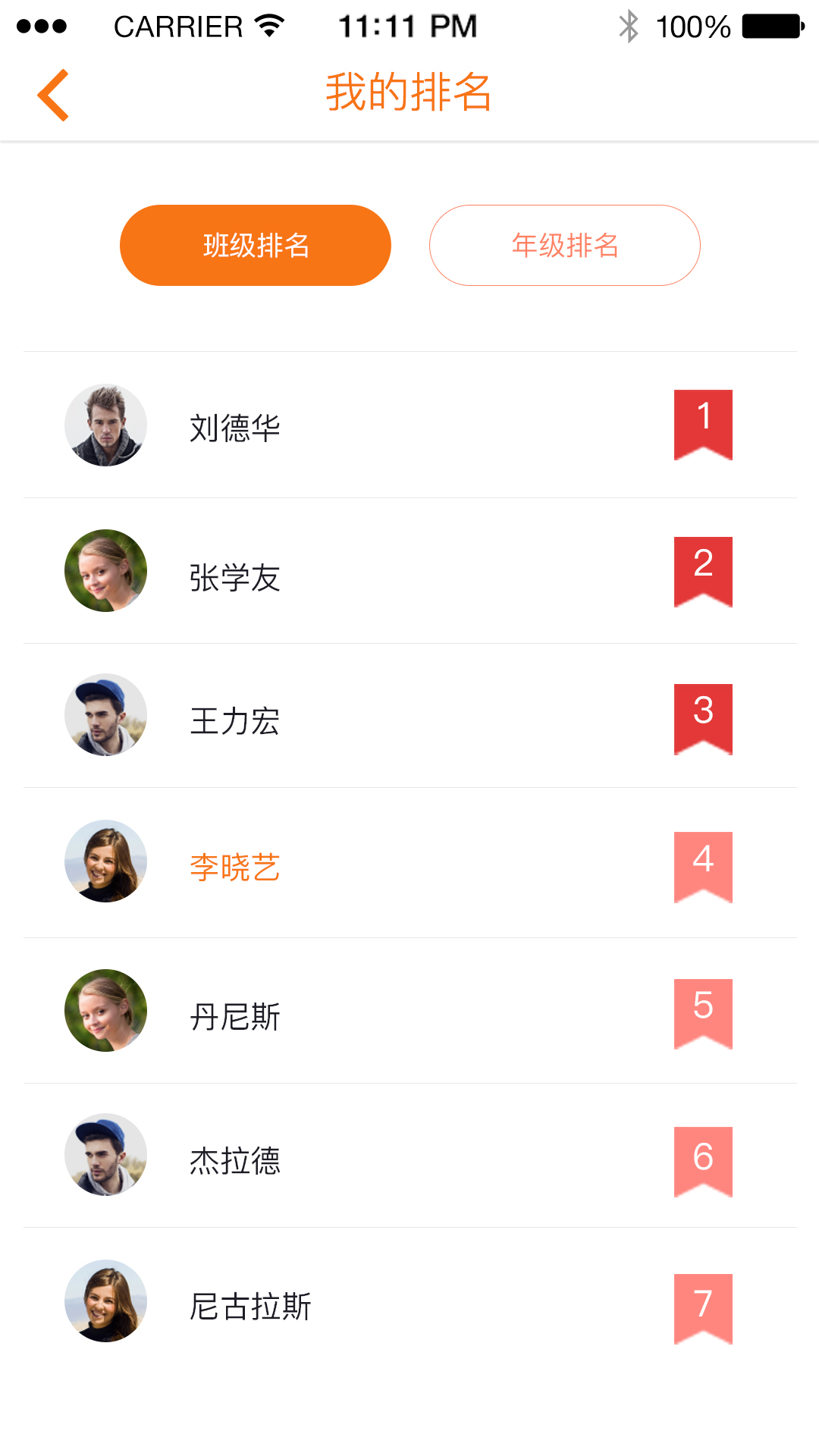Open 刘德华's ranking row
The image size is (819, 1456).
coord(409,425)
